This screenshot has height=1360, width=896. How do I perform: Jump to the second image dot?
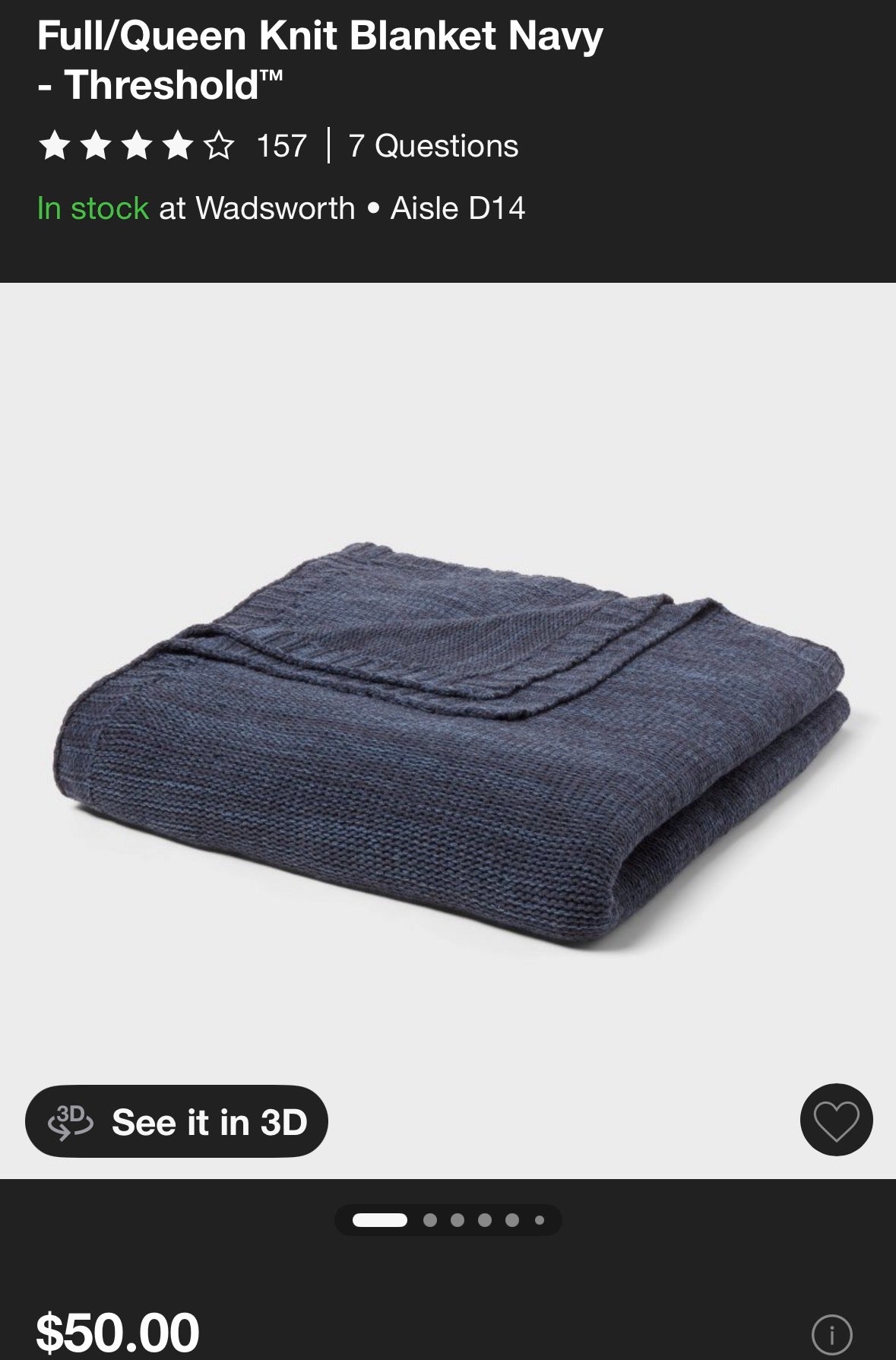pyautogui.click(x=430, y=1220)
